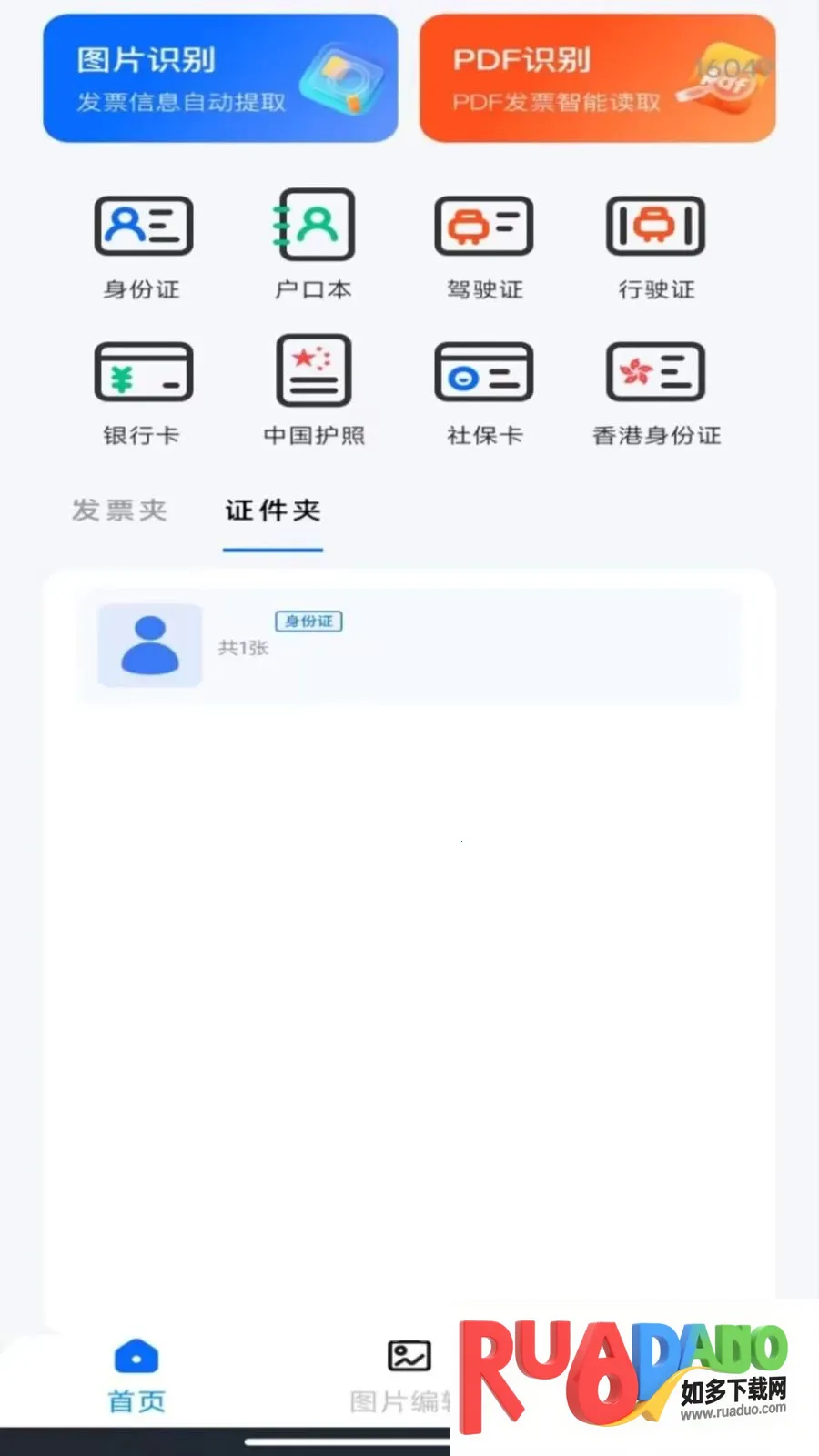Select the 证件夹 tab

coord(273,511)
